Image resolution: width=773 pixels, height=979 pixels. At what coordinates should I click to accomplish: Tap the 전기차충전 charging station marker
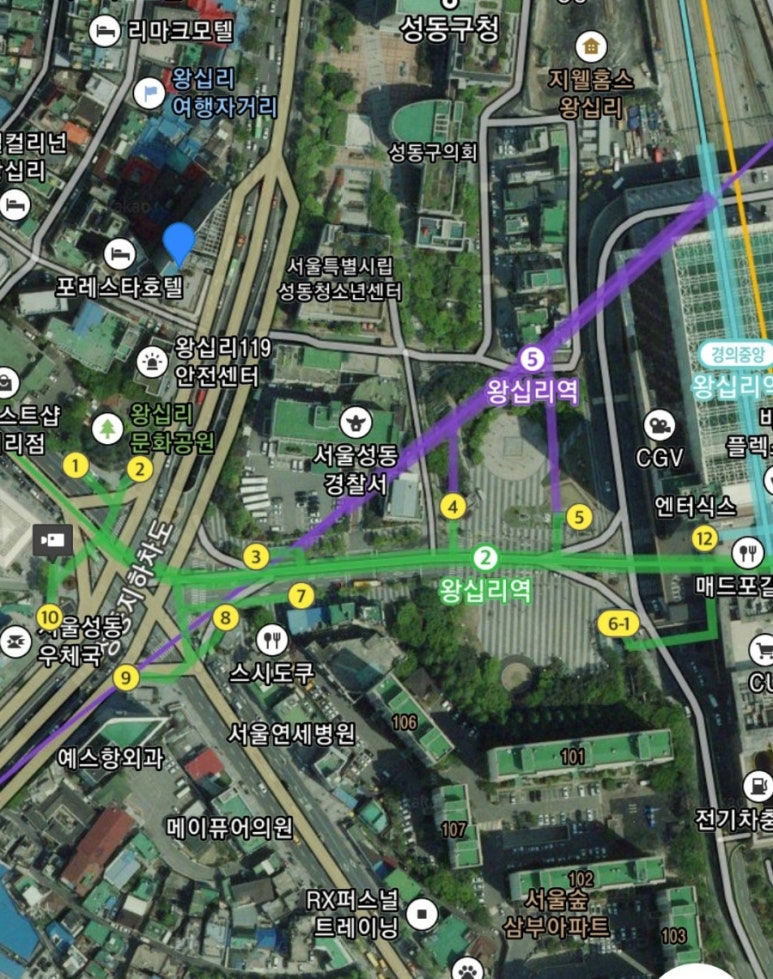coord(759,786)
